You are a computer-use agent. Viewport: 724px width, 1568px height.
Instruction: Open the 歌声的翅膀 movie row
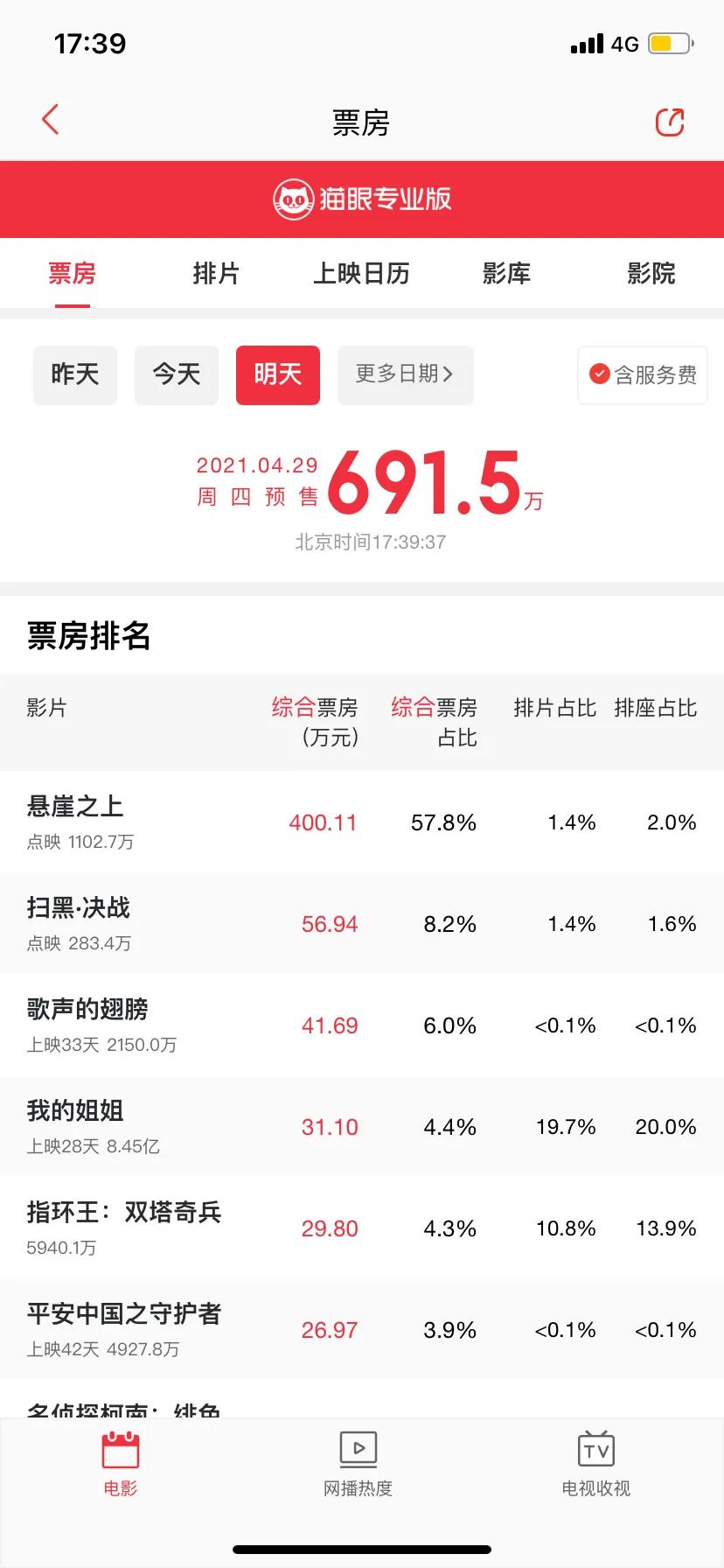point(362,1025)
